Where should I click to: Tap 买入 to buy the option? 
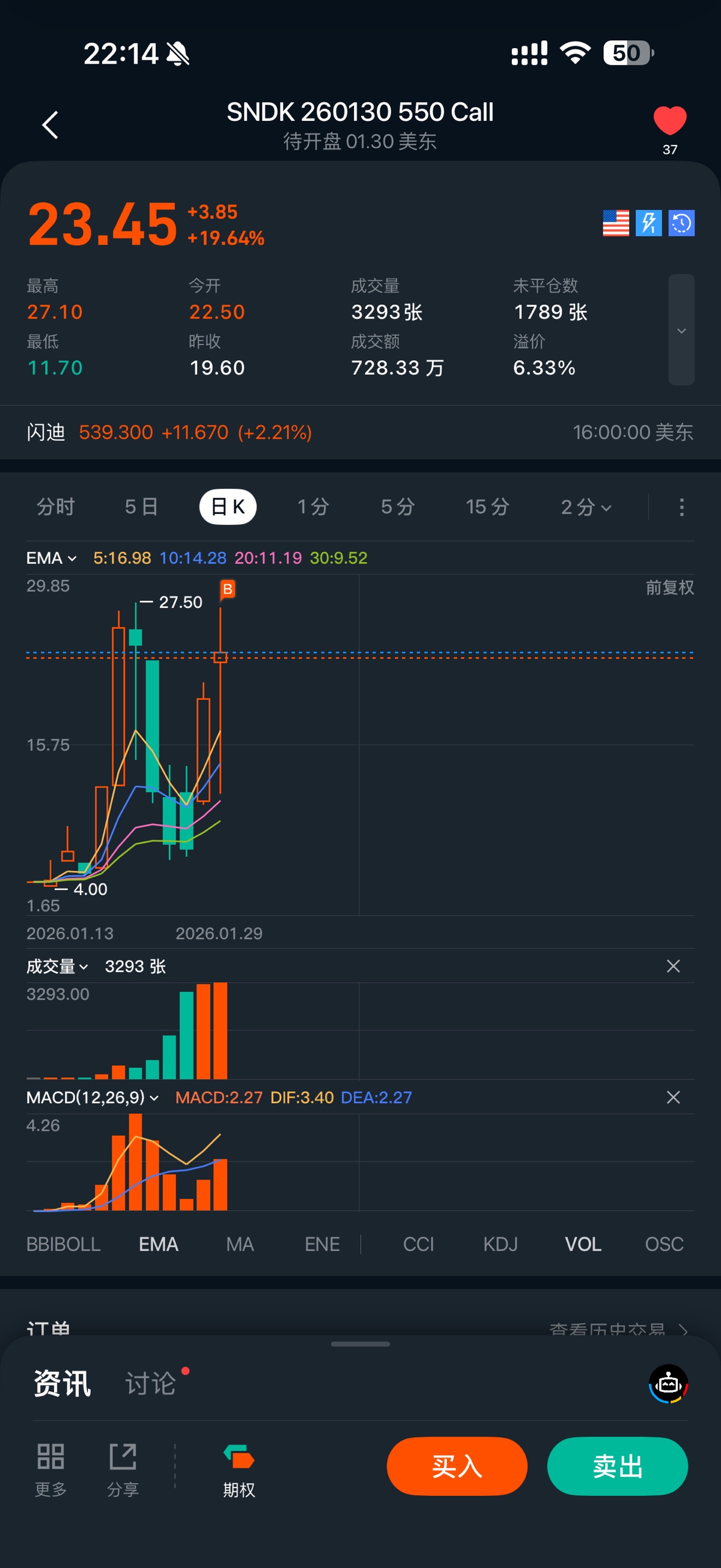(x=456, y=1466)
